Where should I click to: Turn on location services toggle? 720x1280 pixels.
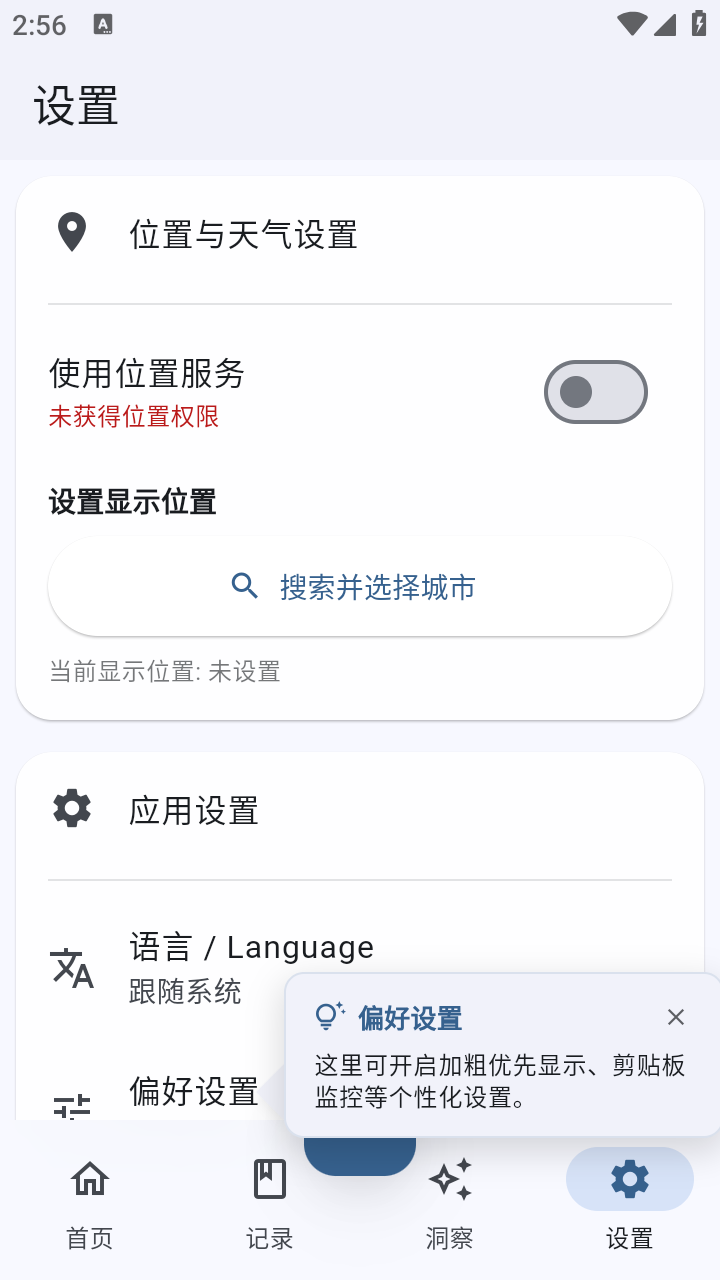pyautogui.click(x=595, y=392)
